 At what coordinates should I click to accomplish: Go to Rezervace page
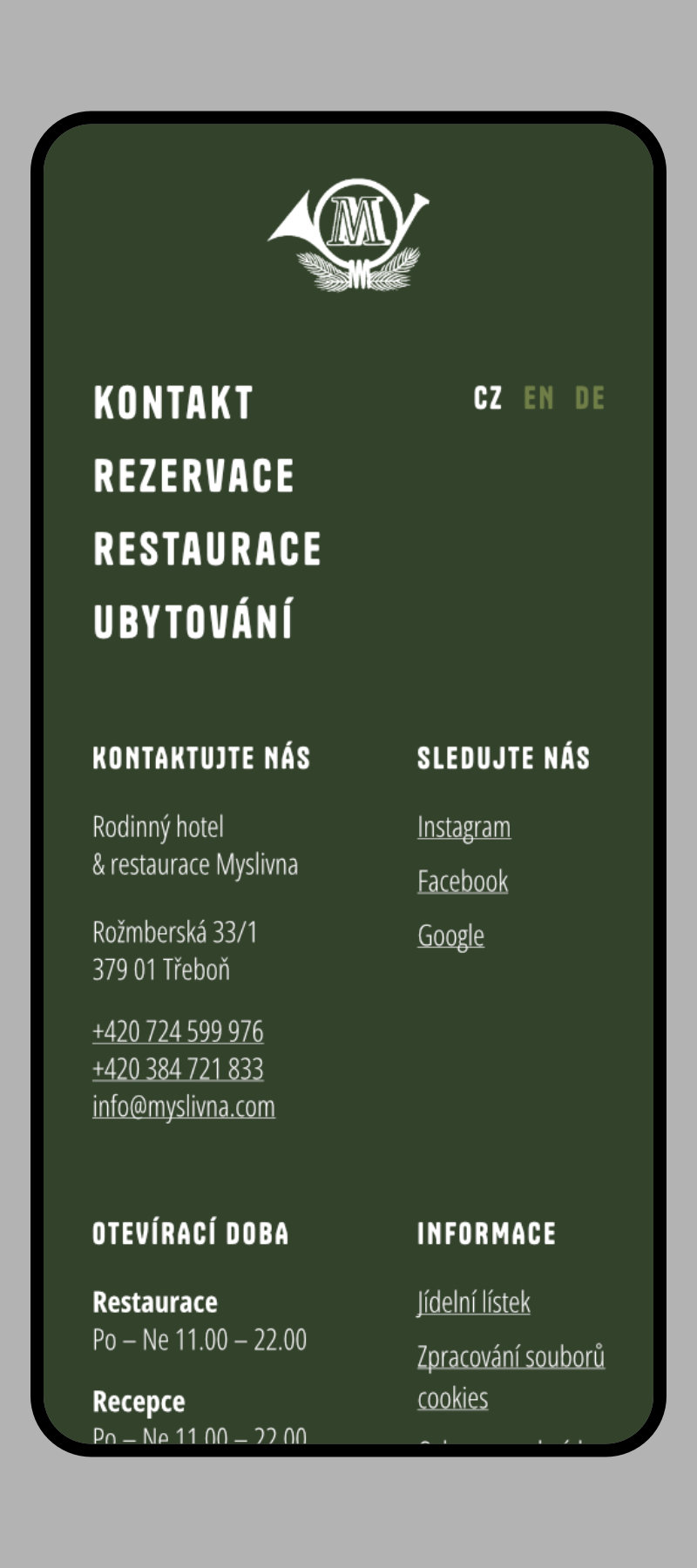[193, 476]
